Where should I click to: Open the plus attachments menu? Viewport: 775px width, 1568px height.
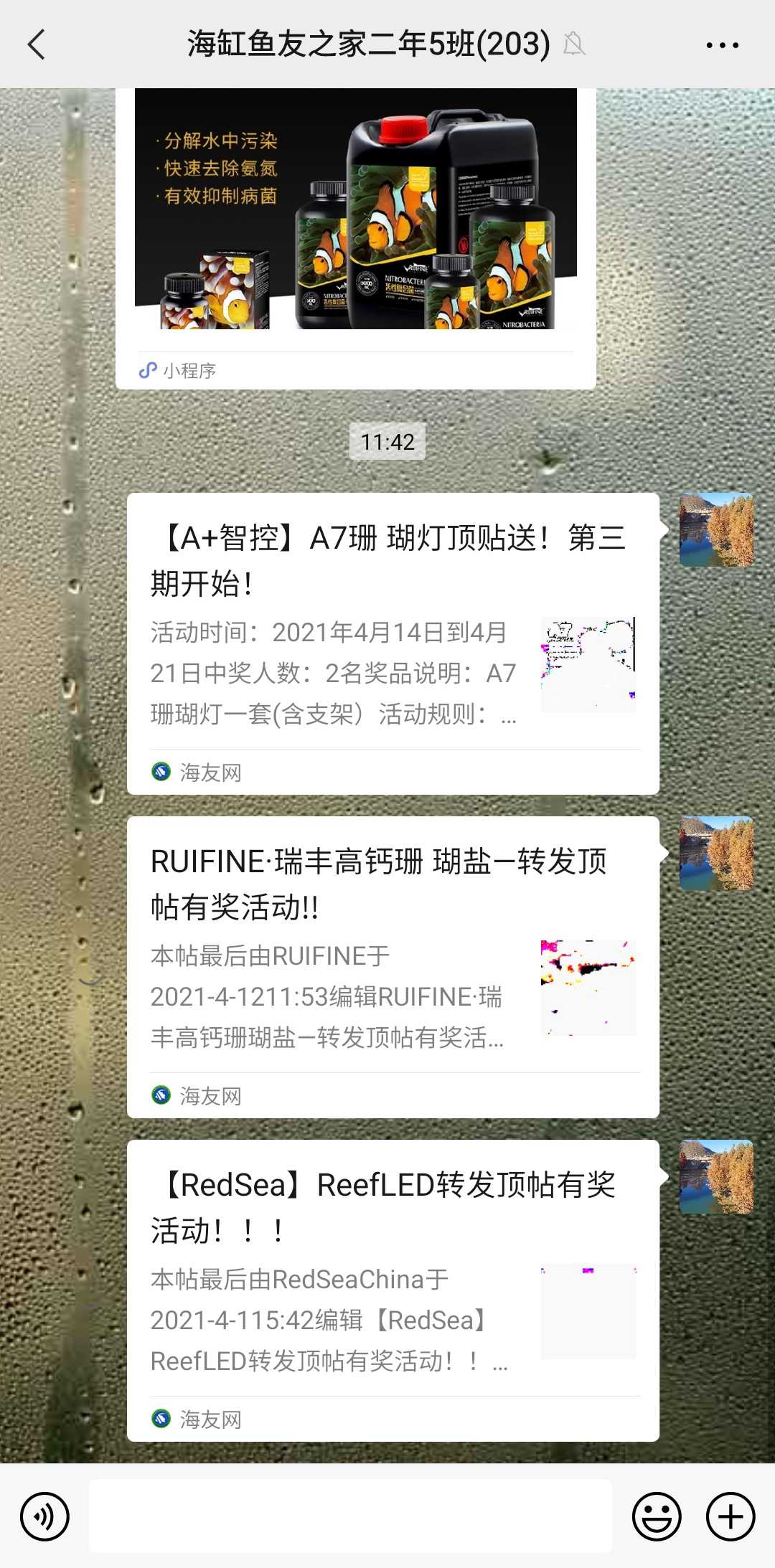(731, 1516)
